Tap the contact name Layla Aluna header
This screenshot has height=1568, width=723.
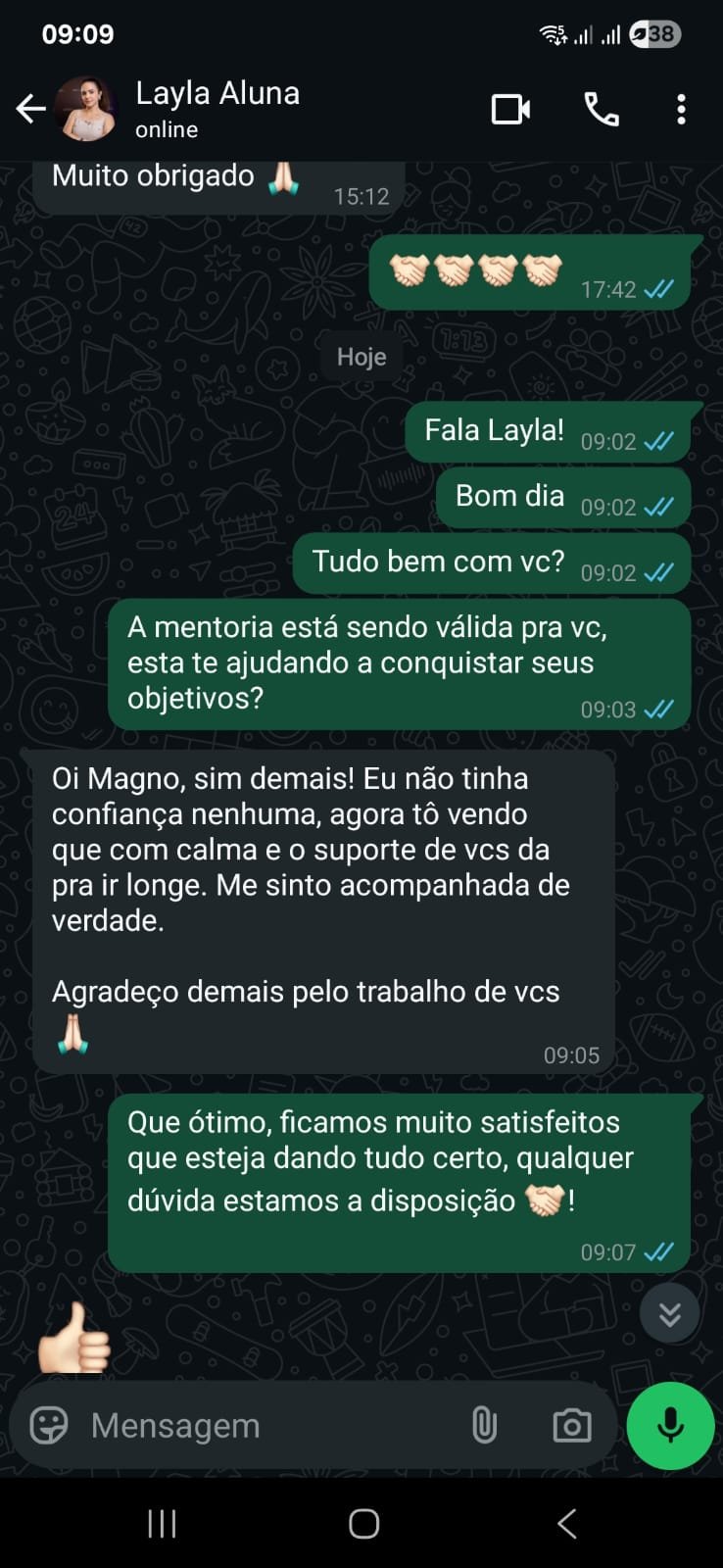(x=217, y=93)
